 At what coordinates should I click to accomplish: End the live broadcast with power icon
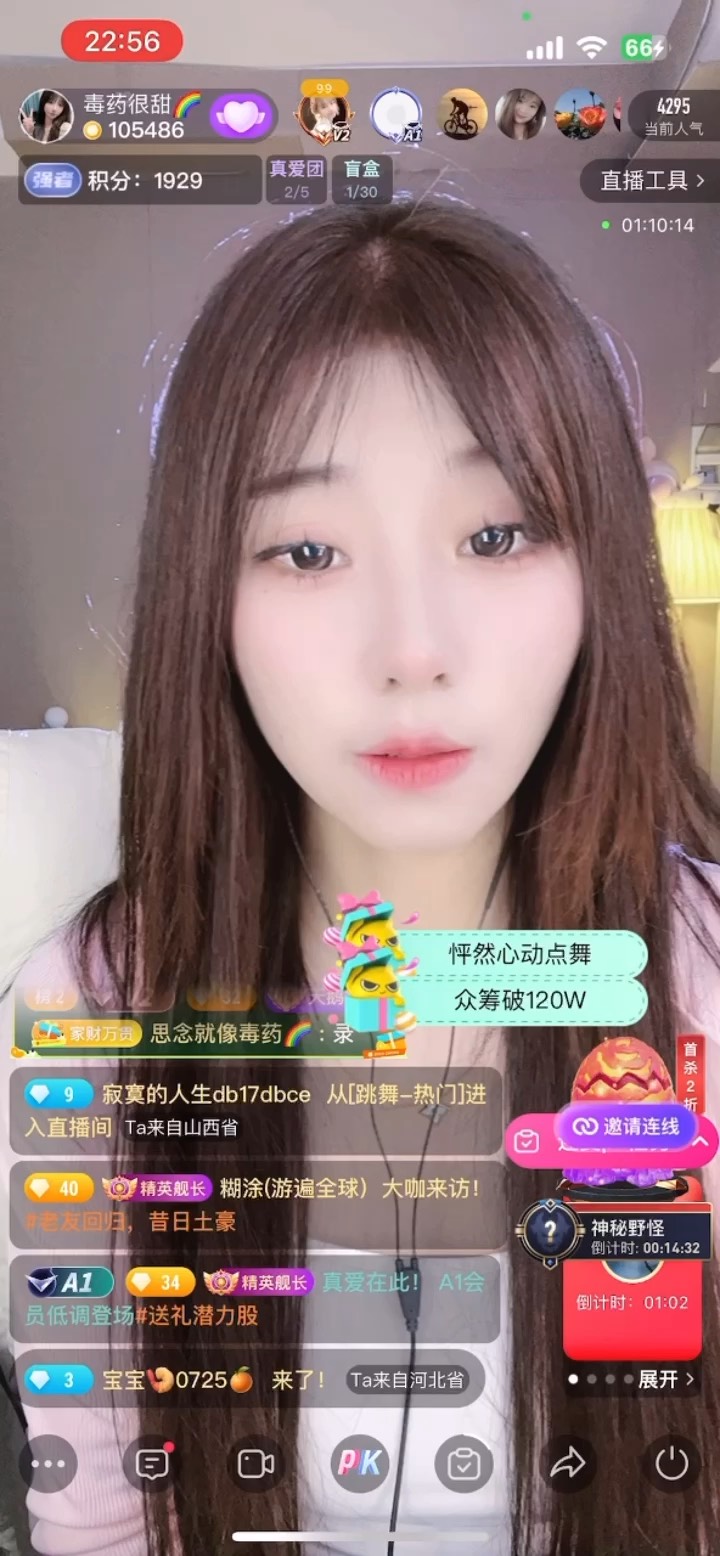click(x=671, y=1464)
